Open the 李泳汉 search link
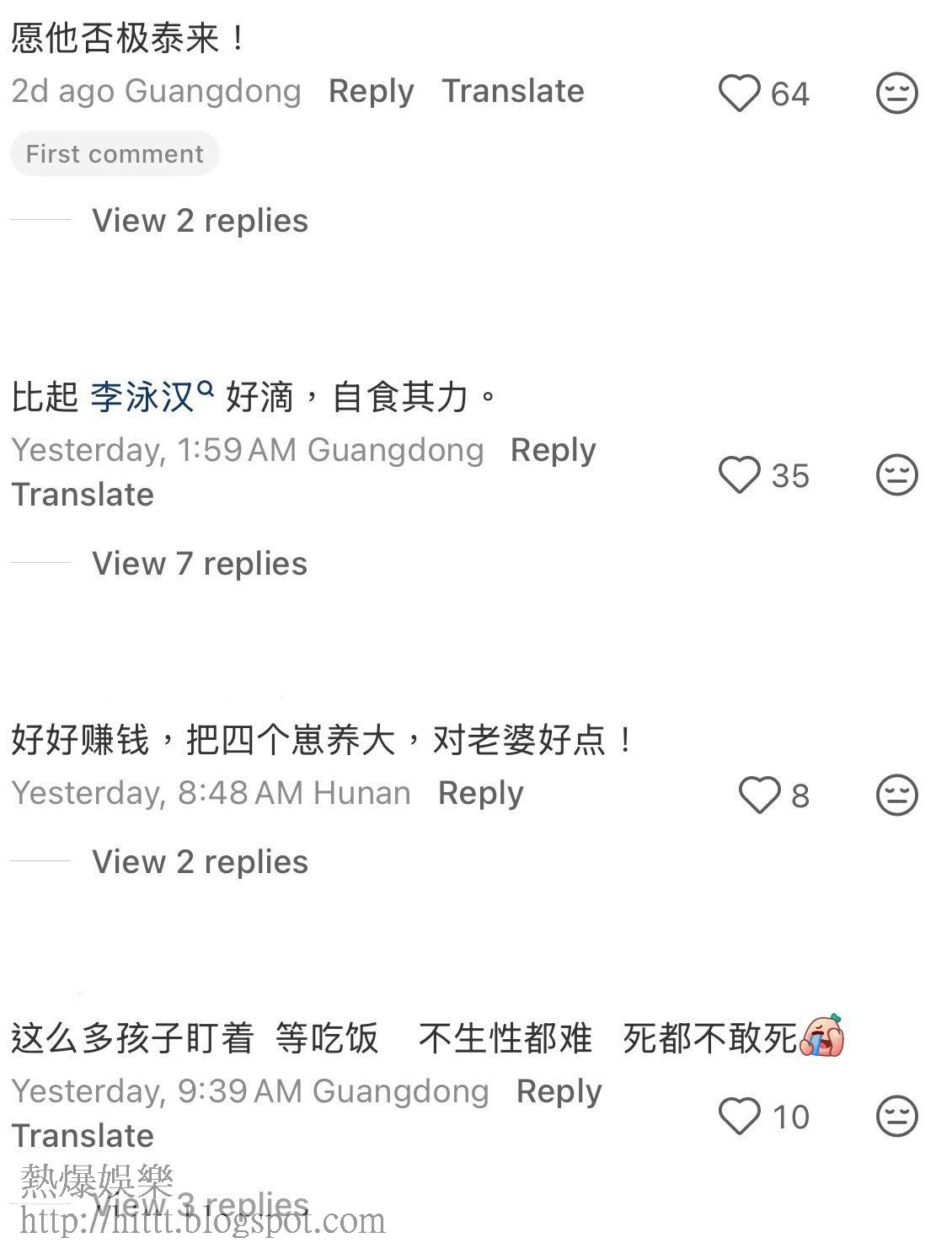Viewport: 952px width, 1243px height. pyautogui.click(x=152, y=395)
